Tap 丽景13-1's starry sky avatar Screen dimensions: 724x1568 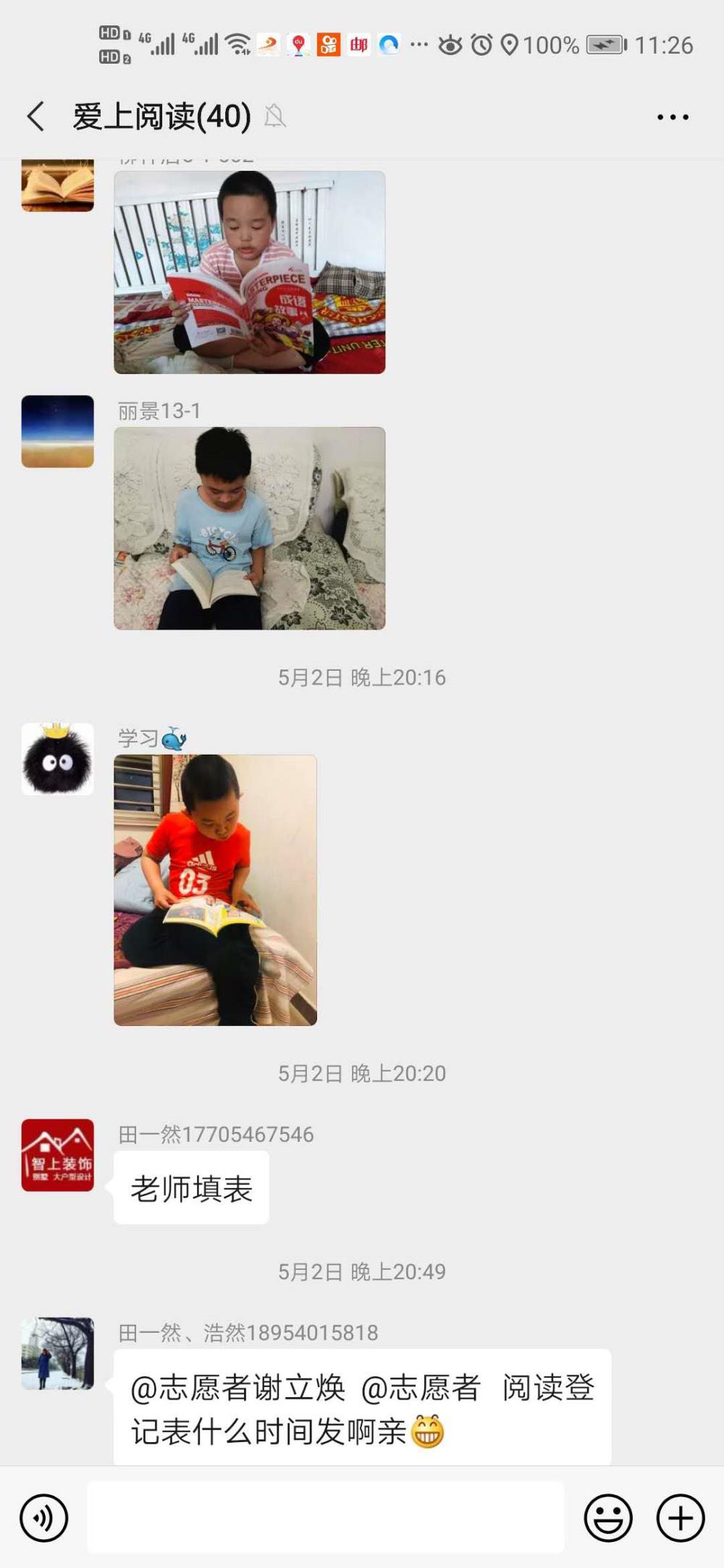click(x=58, y=431)
